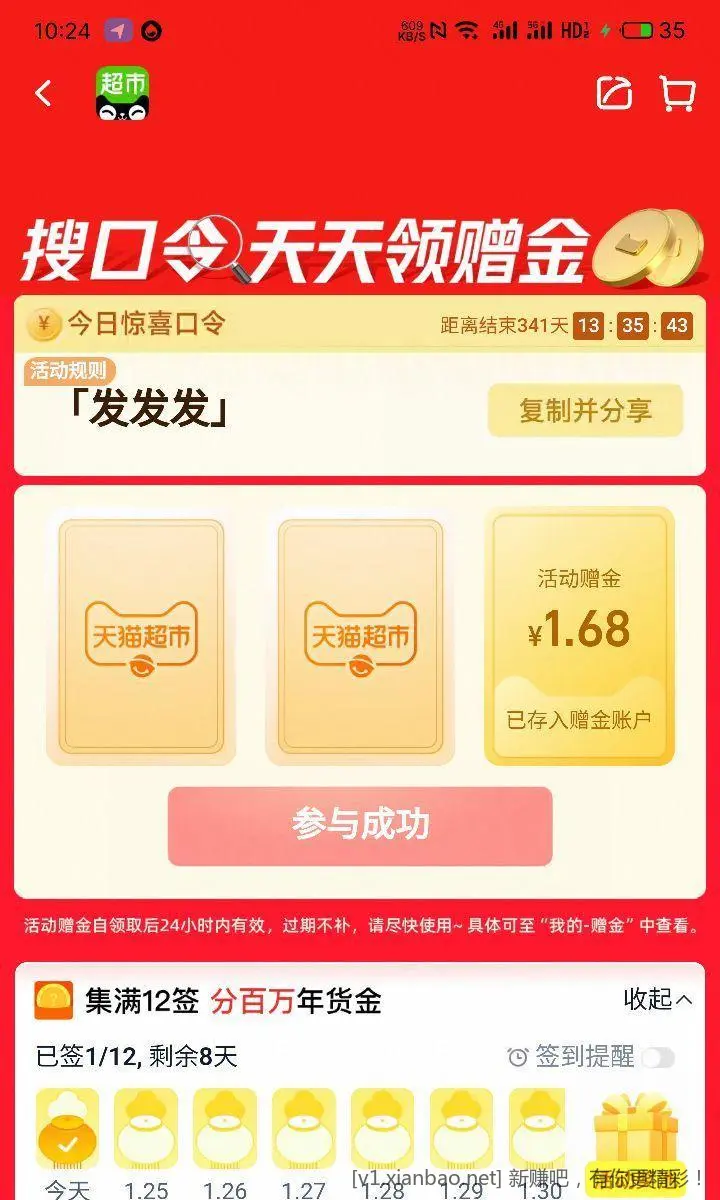Toggle the 签到提醒 reminder switch

pyautogui.click(x=657, y=1057)
